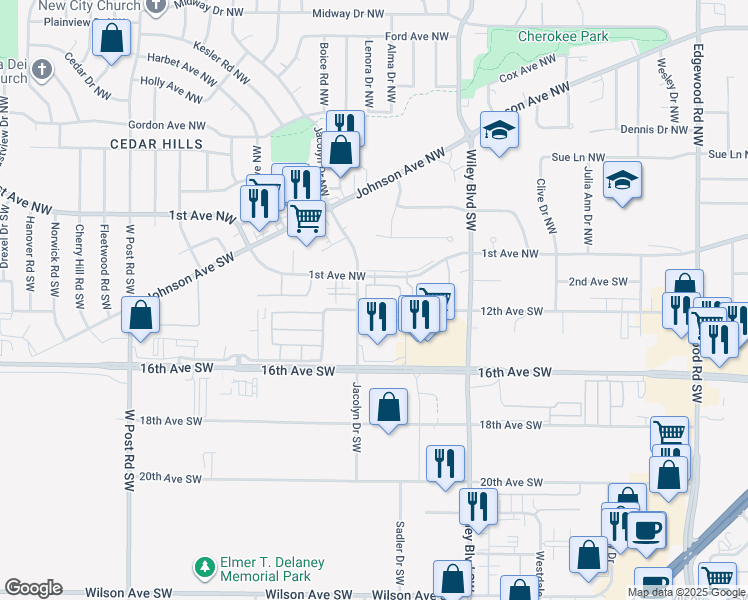Tap the New City Church marker
748x600 pixels.
coord(155,7)
